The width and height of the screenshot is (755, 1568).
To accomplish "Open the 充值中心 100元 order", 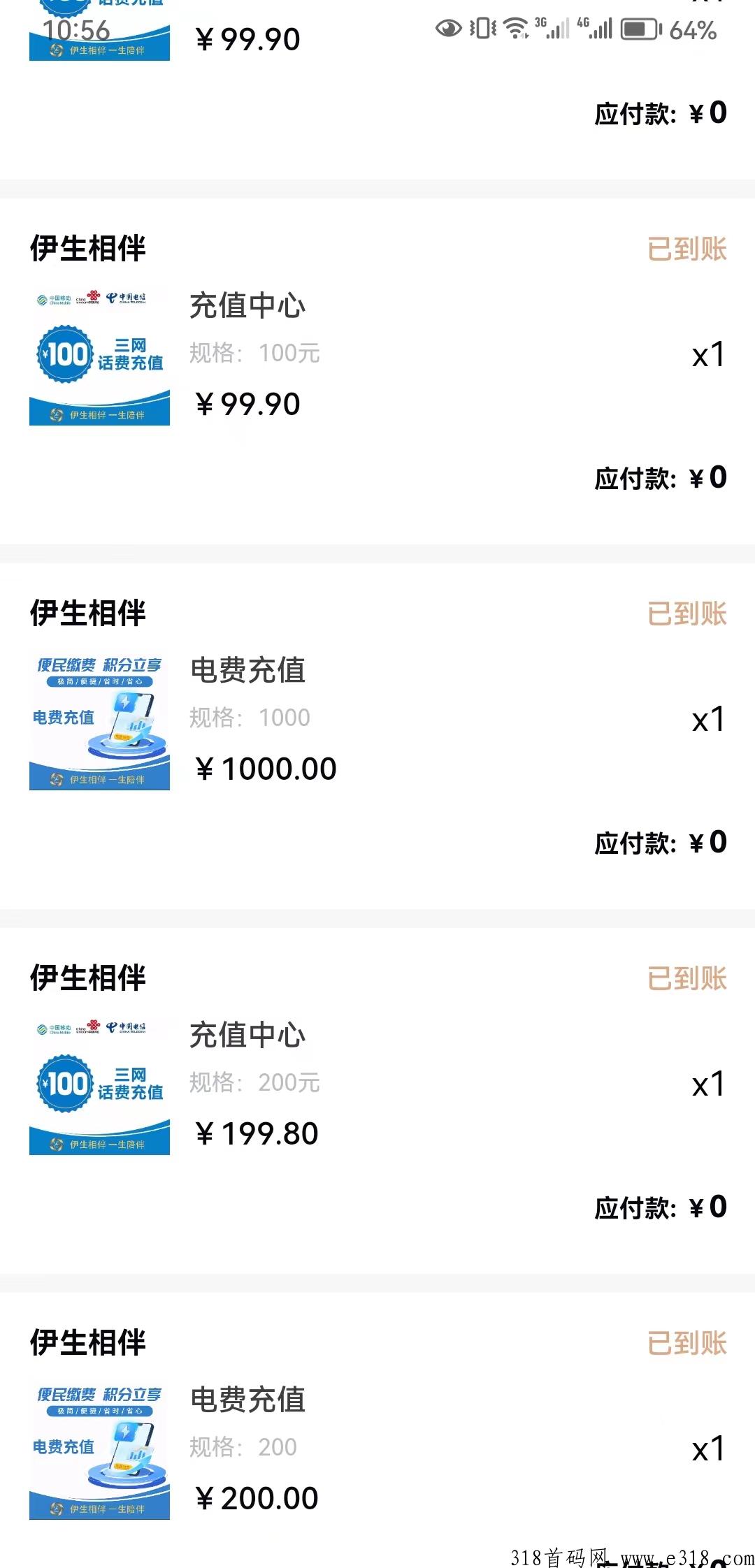I will tap(377, 371).
